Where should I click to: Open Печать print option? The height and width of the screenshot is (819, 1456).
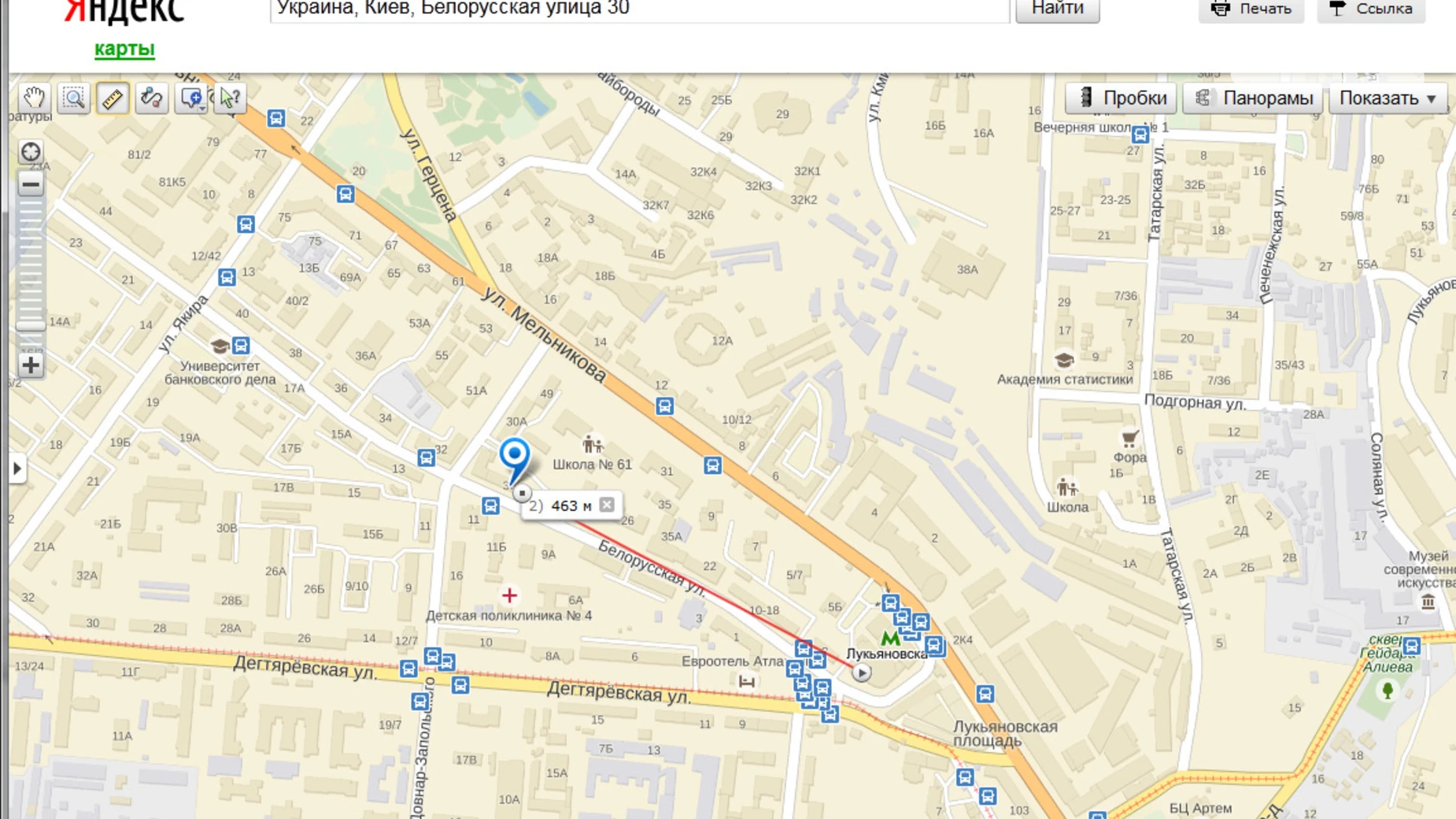(1251, 9)
